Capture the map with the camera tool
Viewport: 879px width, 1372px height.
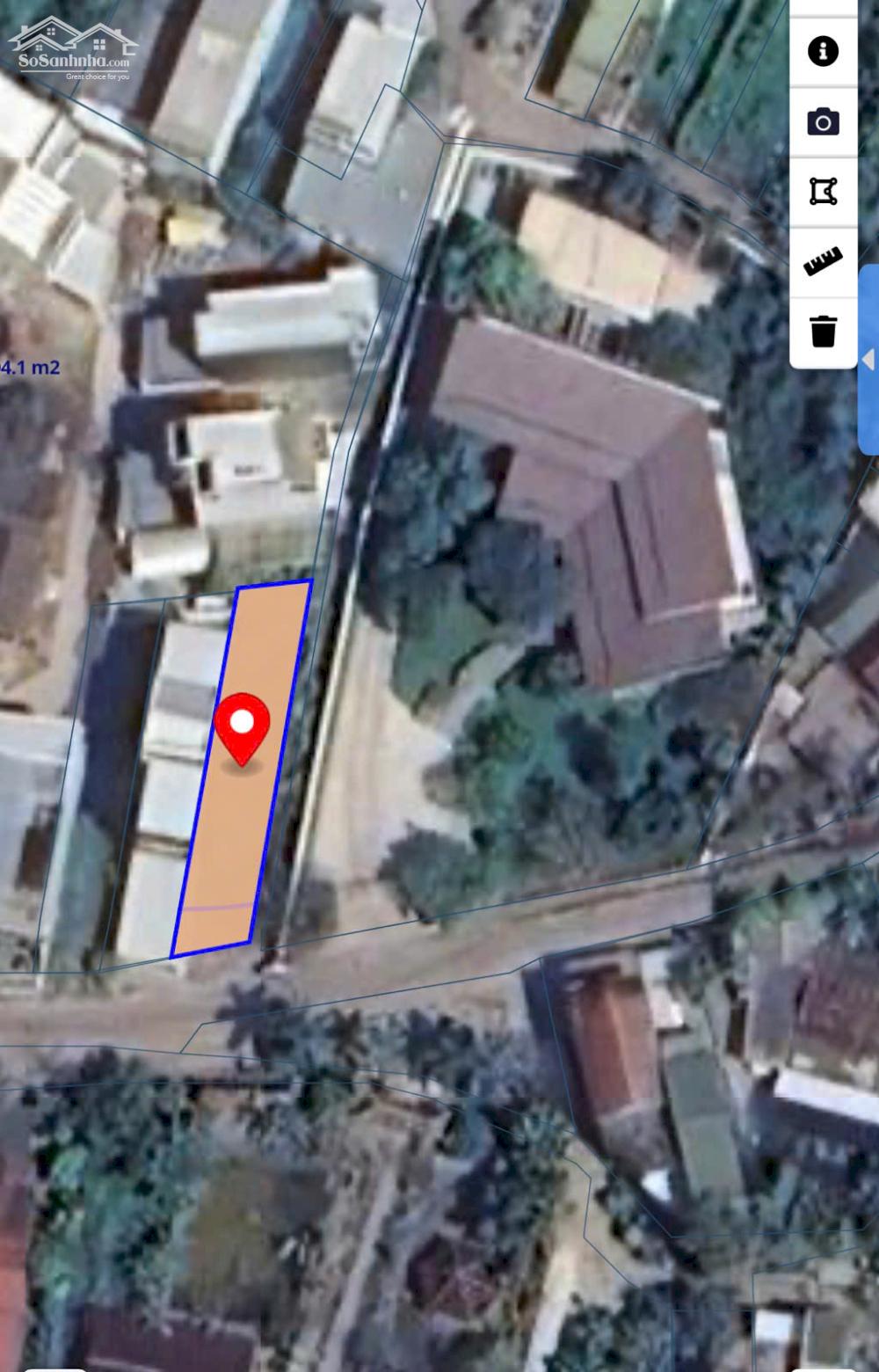click(823, 121)
